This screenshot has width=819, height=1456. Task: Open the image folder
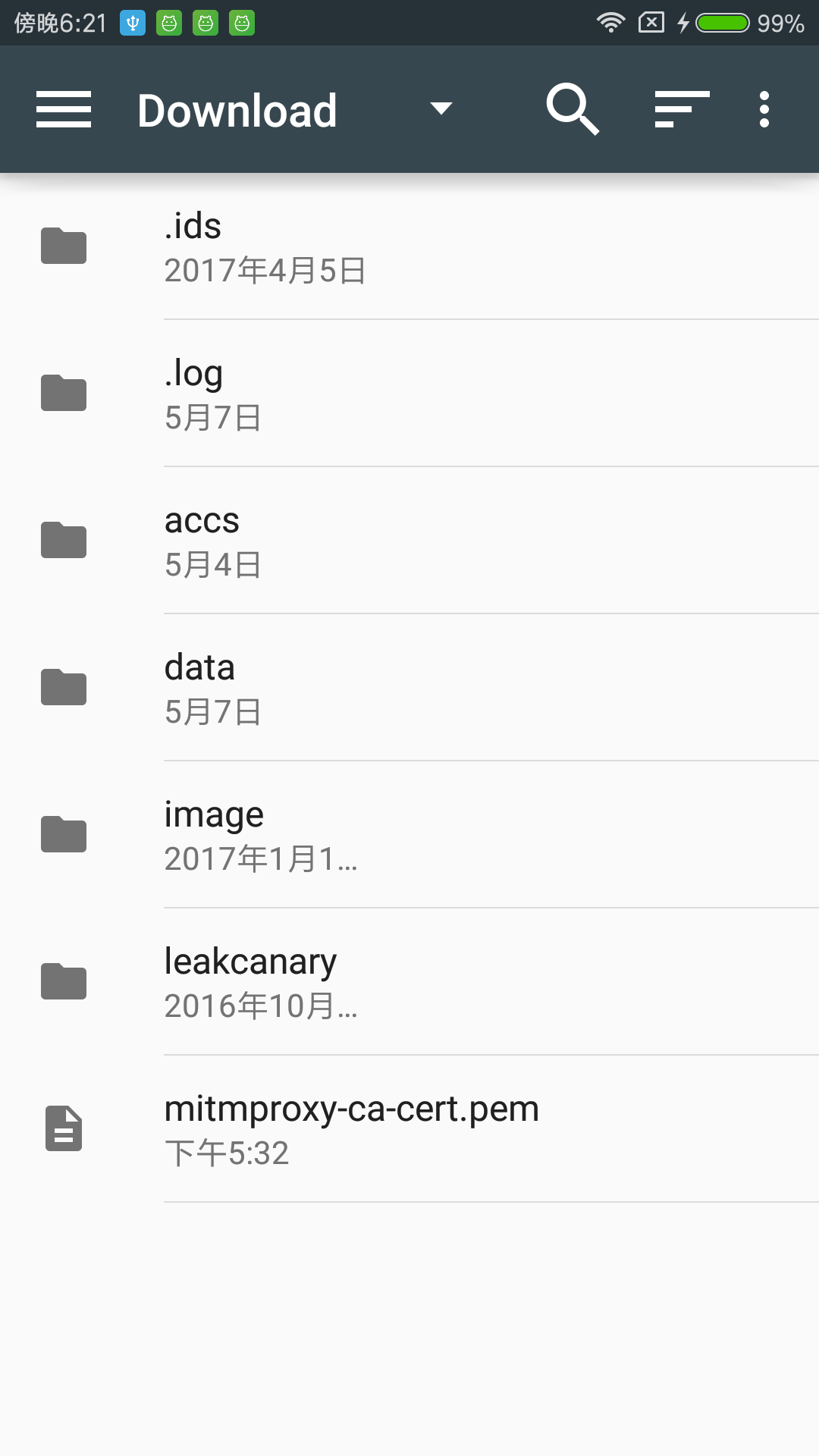409,836
